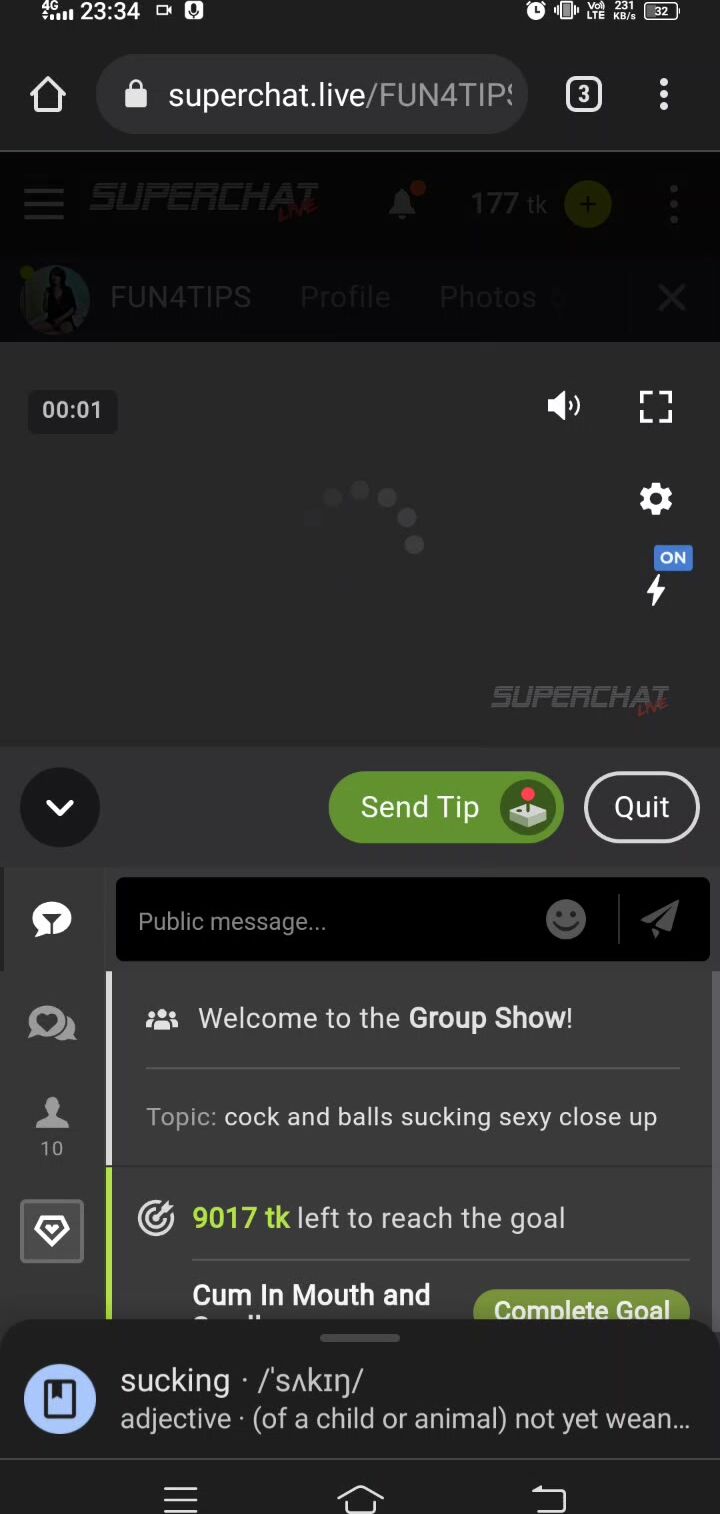Complete the goal
720x1514 pixels.
click(581, 1306)
